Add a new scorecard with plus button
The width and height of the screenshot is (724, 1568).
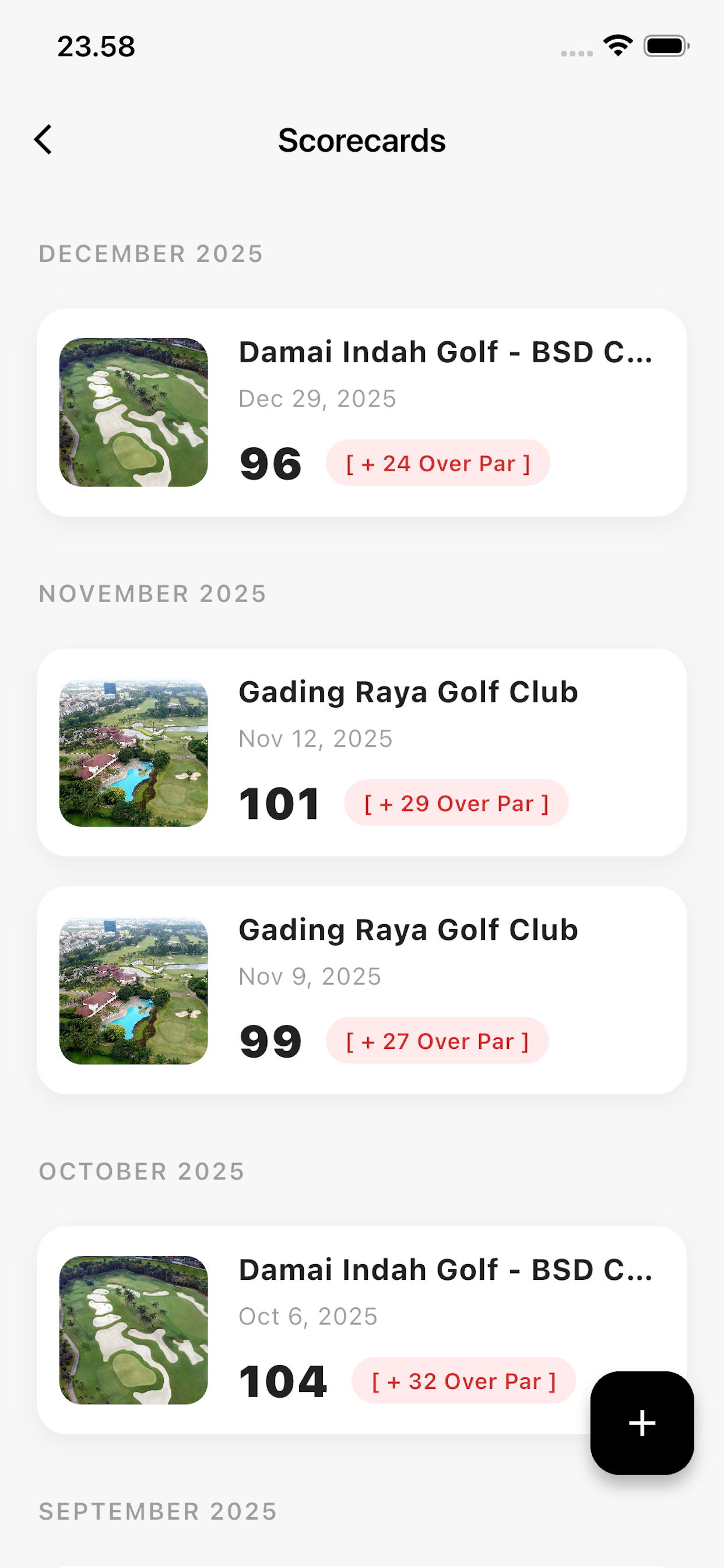[x=641, y=1423]
